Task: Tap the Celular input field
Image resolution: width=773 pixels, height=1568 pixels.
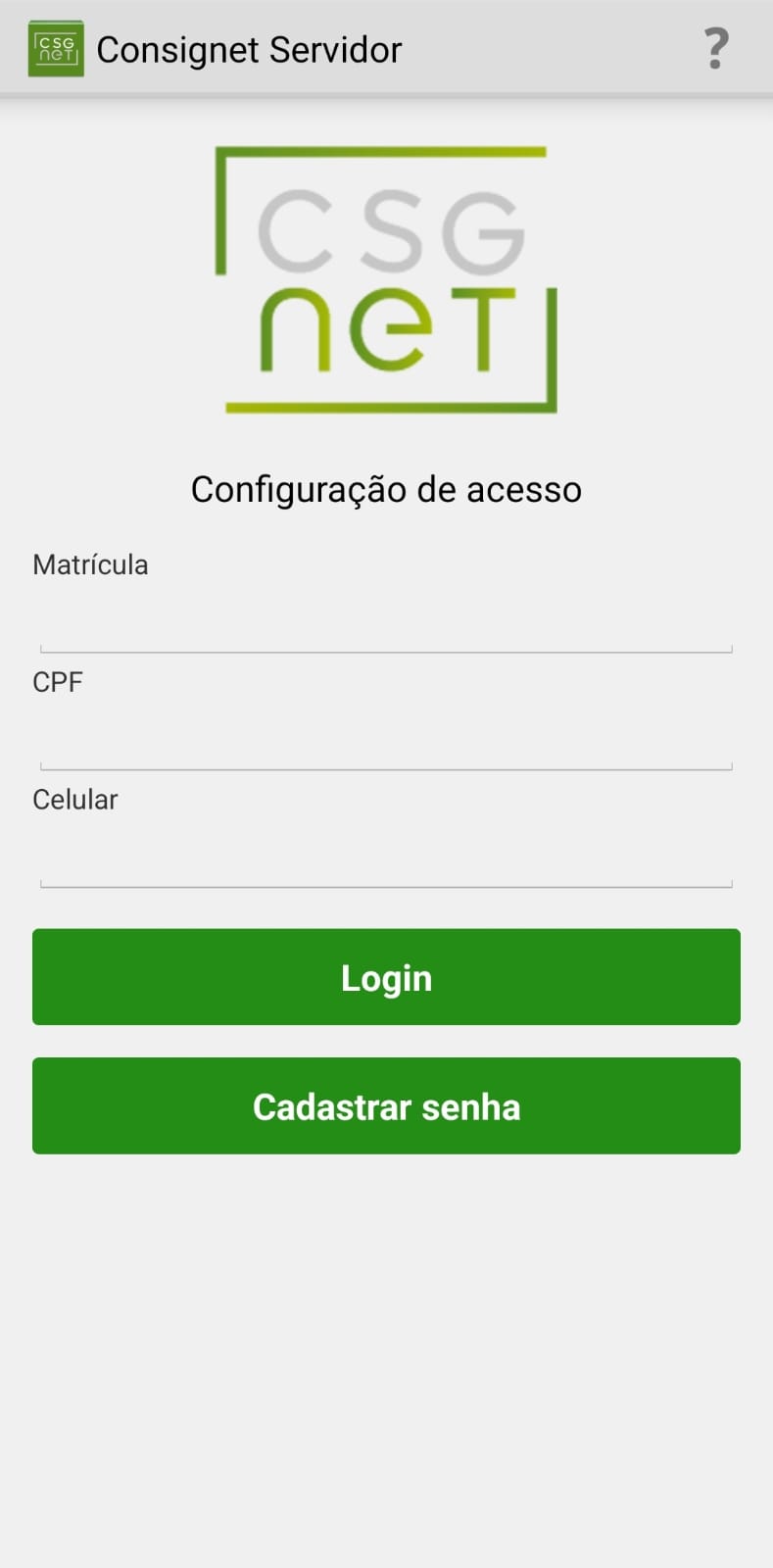Action: 386,860
